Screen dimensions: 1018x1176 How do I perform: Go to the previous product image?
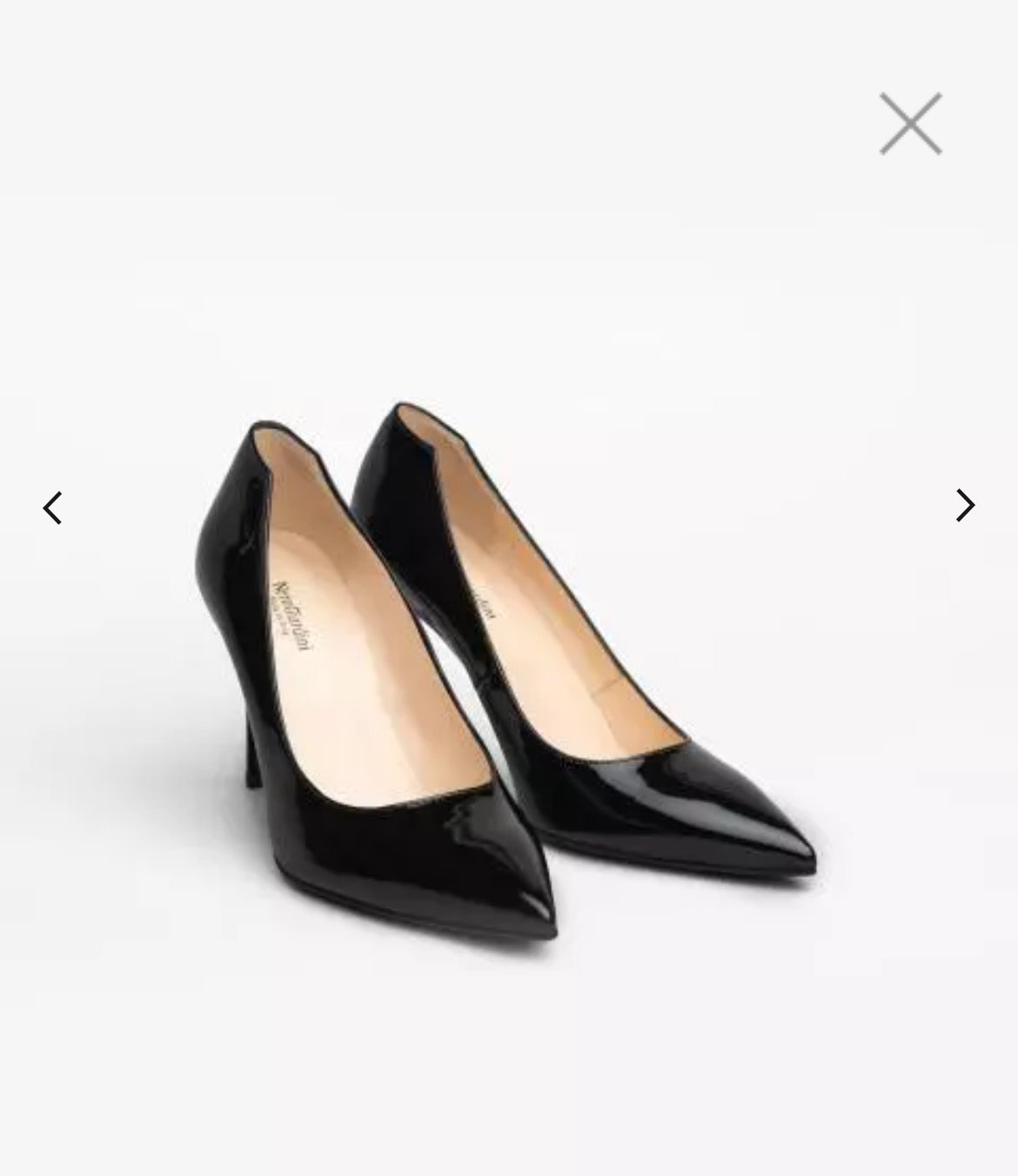53,507
